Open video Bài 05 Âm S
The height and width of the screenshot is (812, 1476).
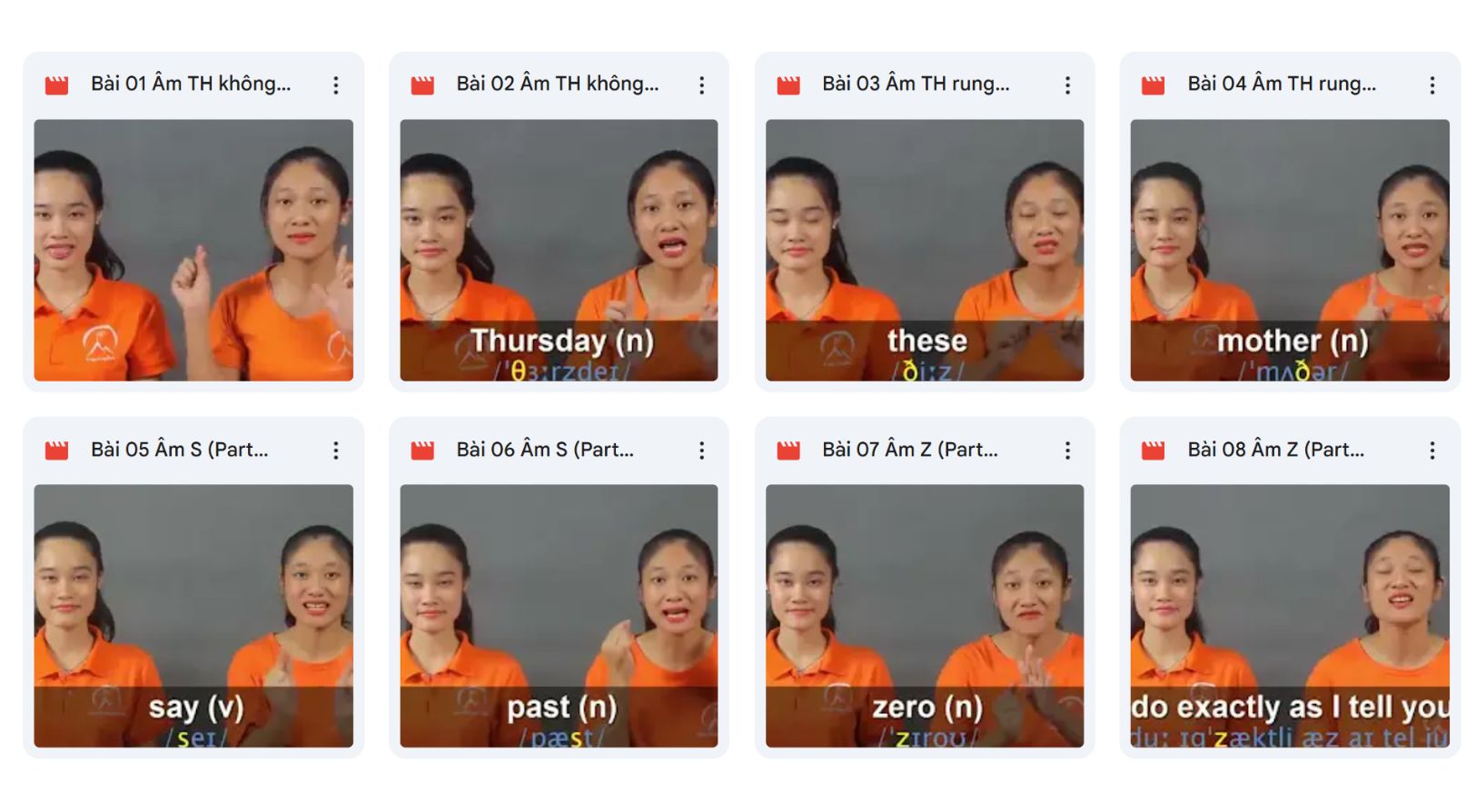click(x=193, y=616)
